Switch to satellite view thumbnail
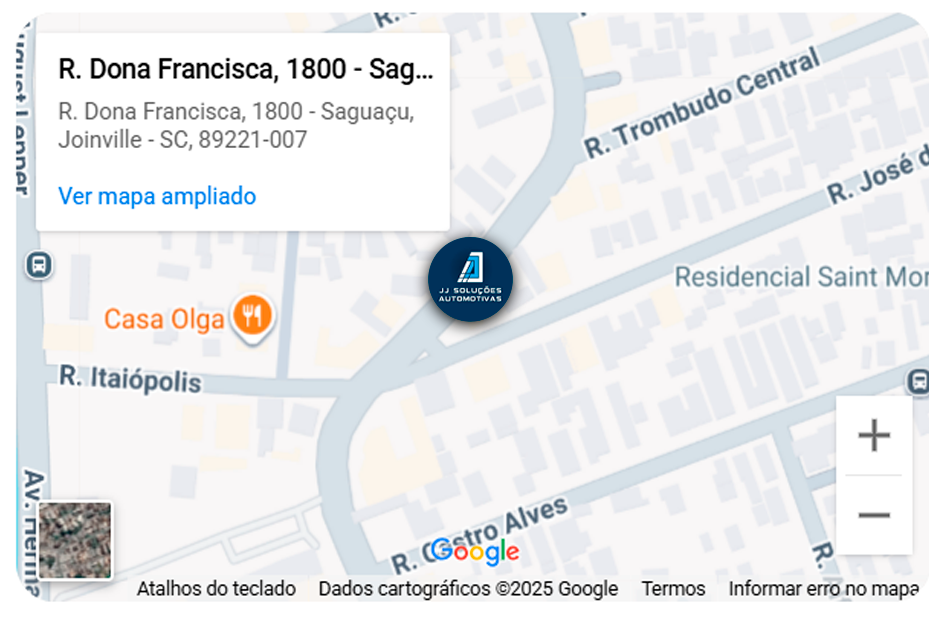 pos(75,540)
